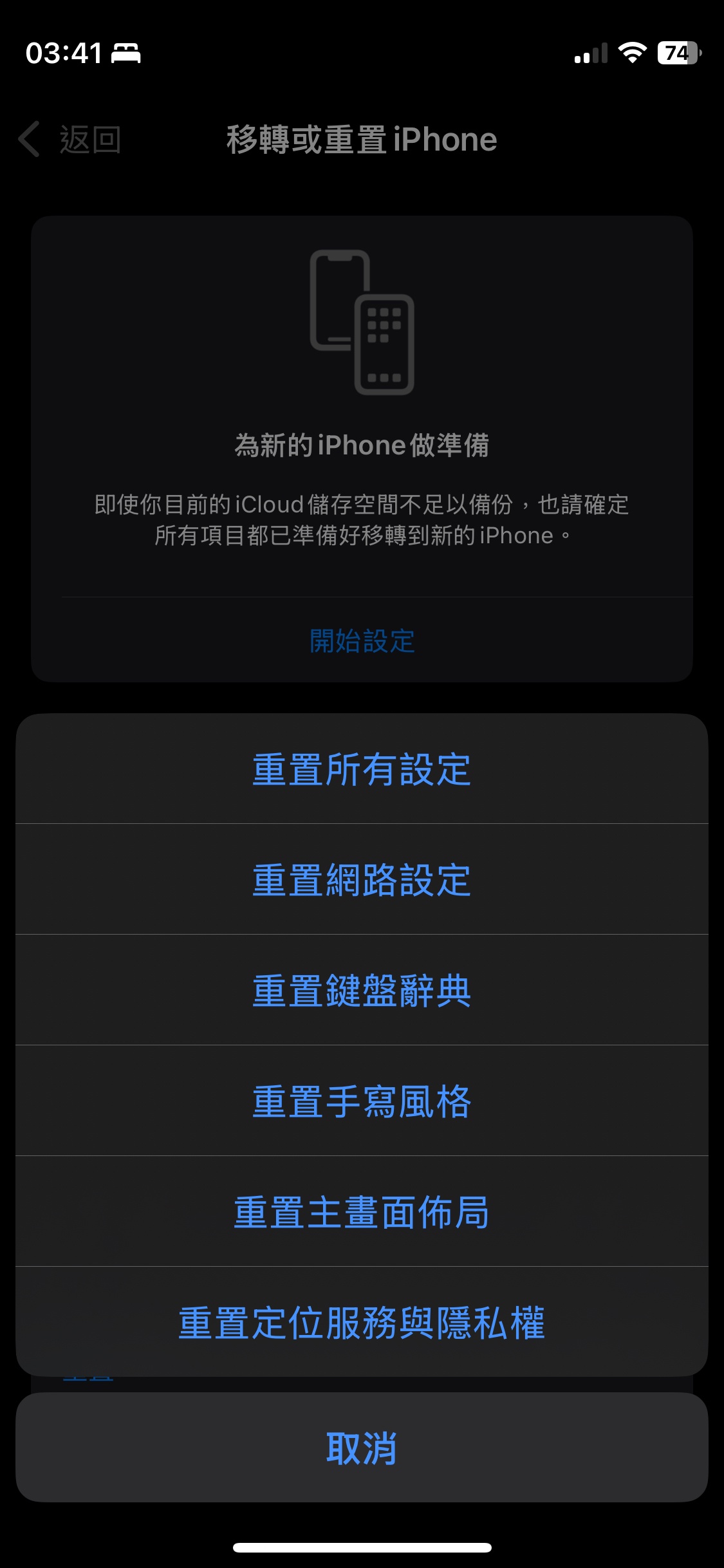Screen dimensions: 724x1568
Task: Tap 重置鍵盤辭典 (Reset Keyboard Dictionary)
Action: [x=362, y=991]
